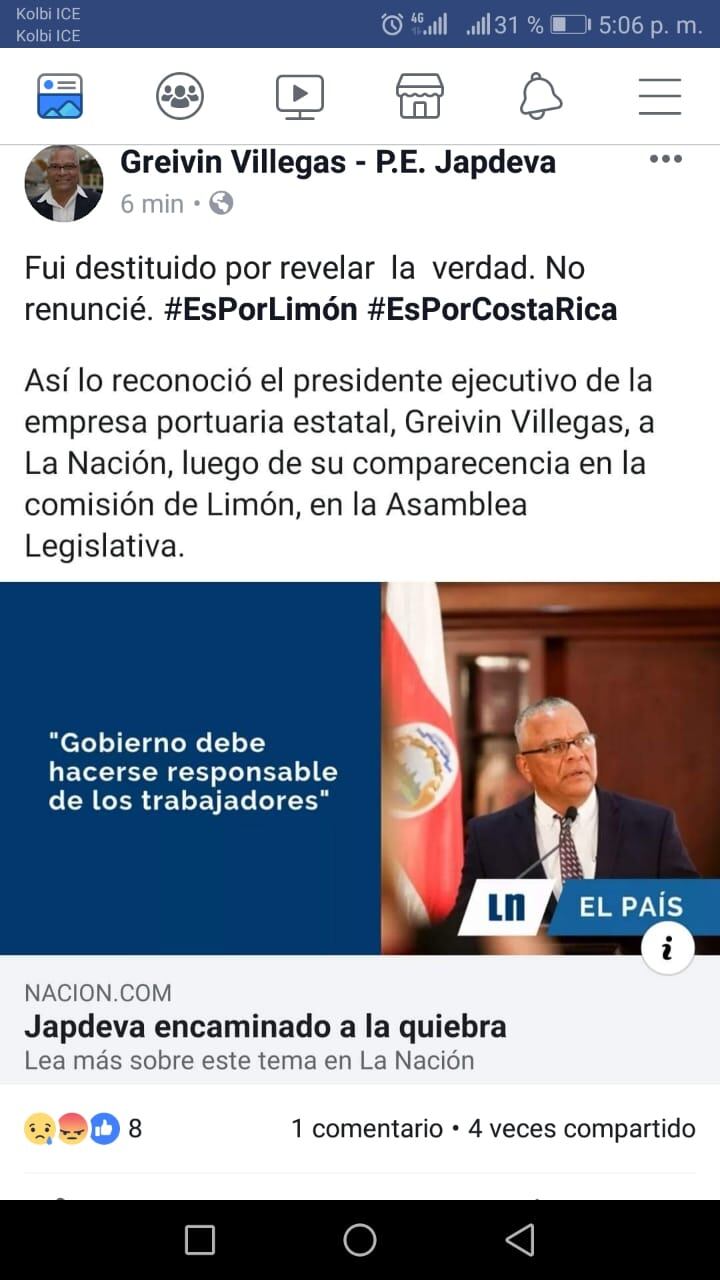View the reactions list with 8 reactions

82,1129
